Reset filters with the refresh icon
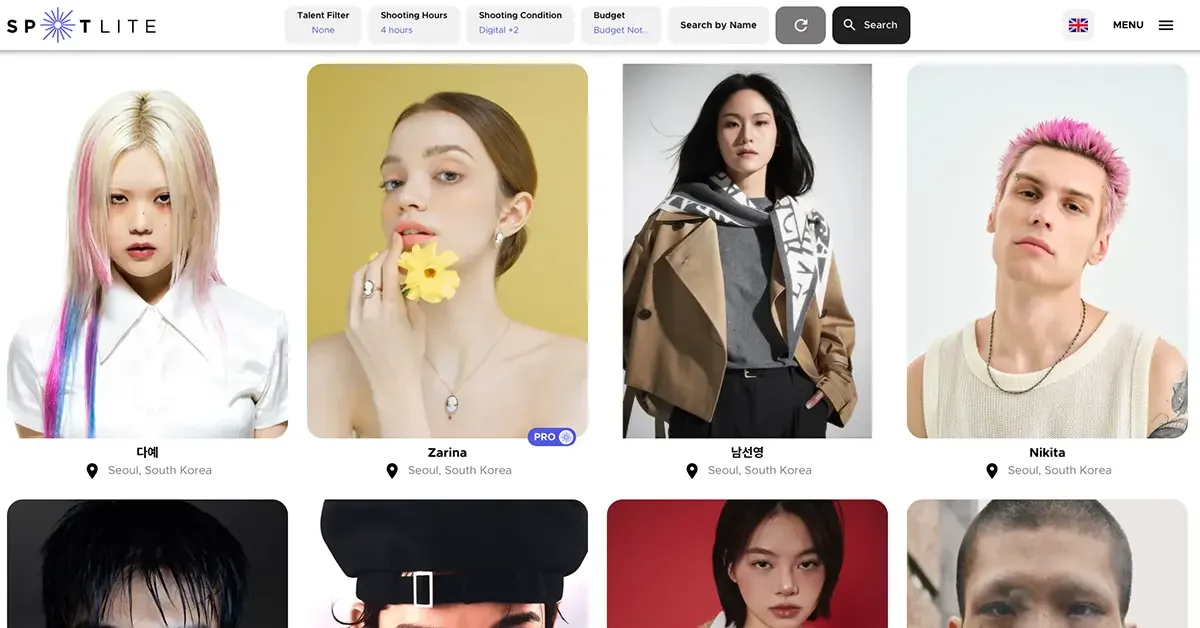The width and height of the screenshot is (1200, 628). 800,25
